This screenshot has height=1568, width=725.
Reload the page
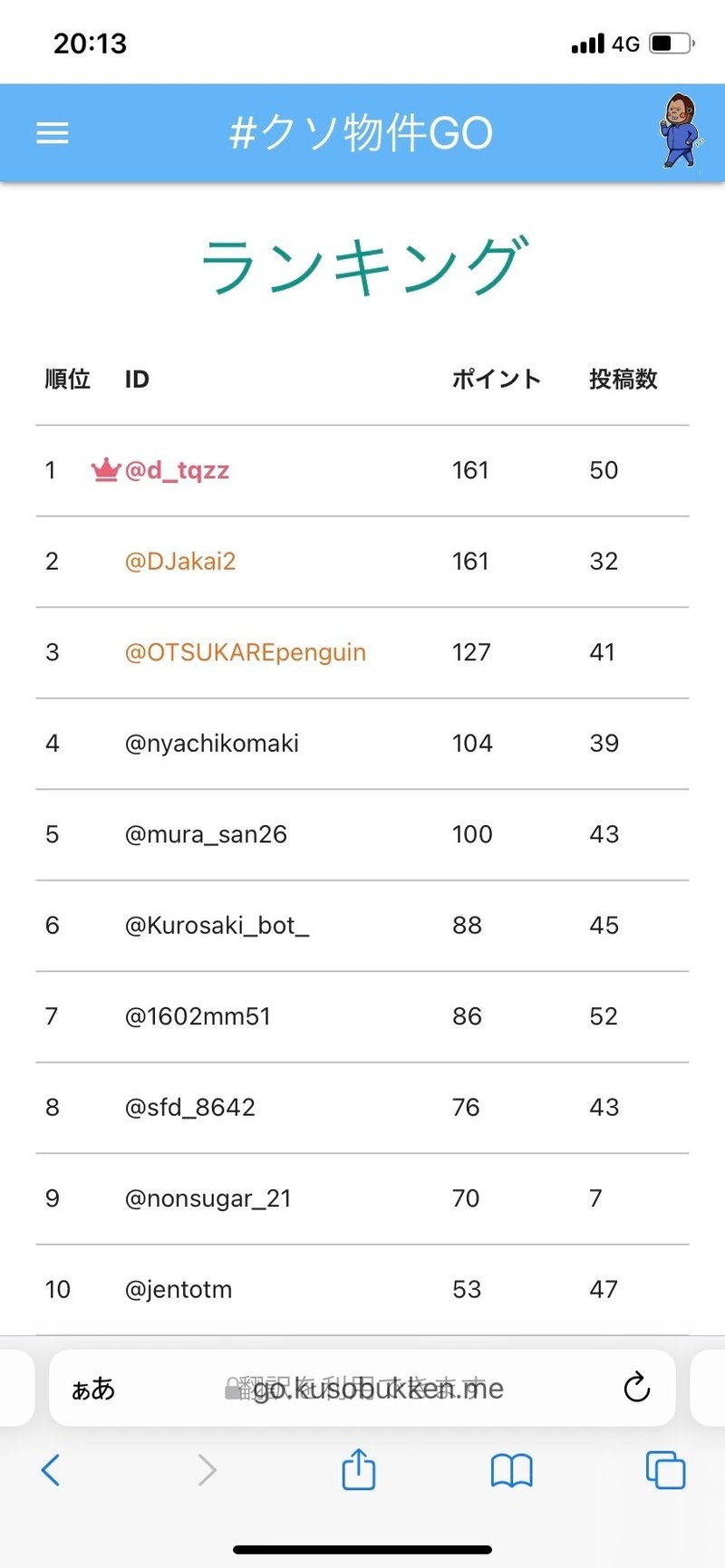pos(637,1387)
